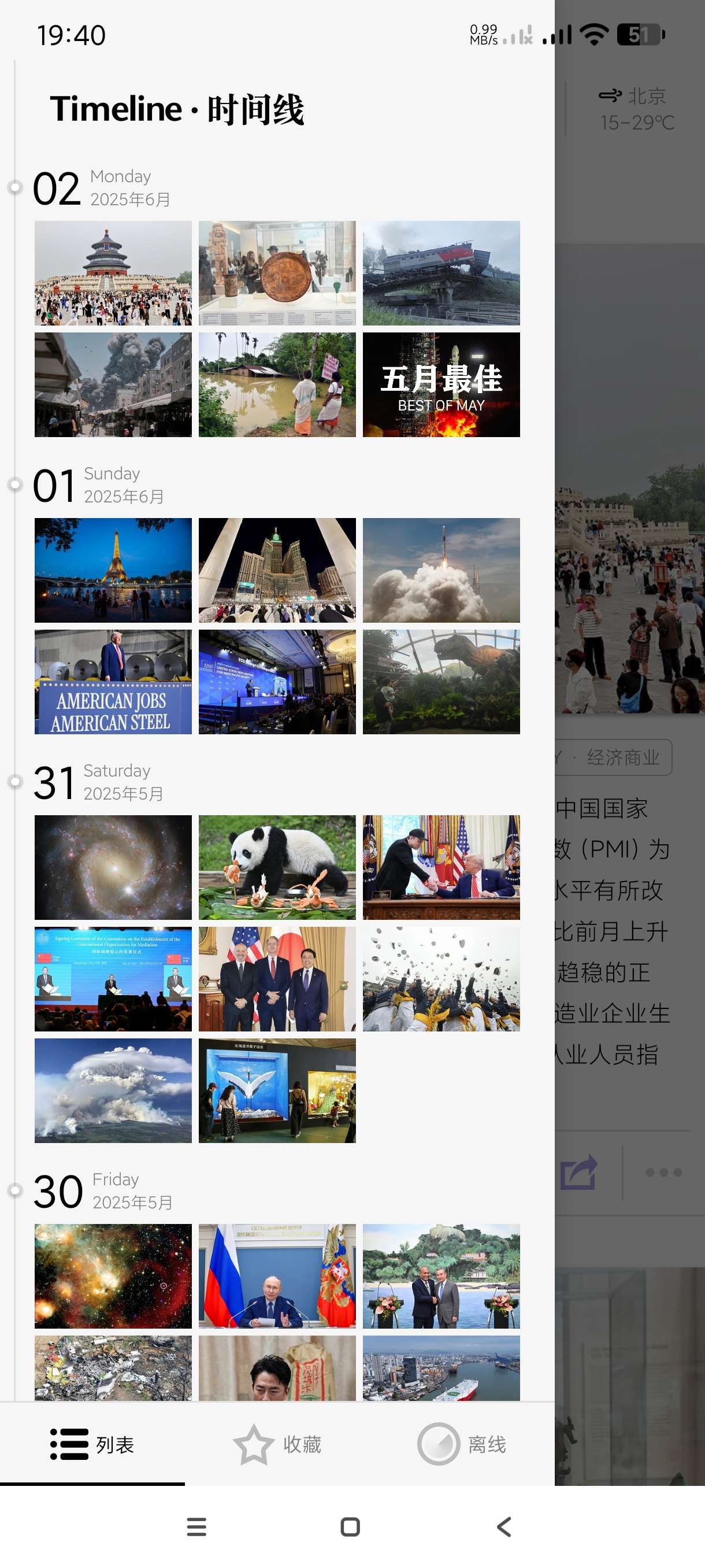Switch to the 离线 offline tab

pos(462,1444)
